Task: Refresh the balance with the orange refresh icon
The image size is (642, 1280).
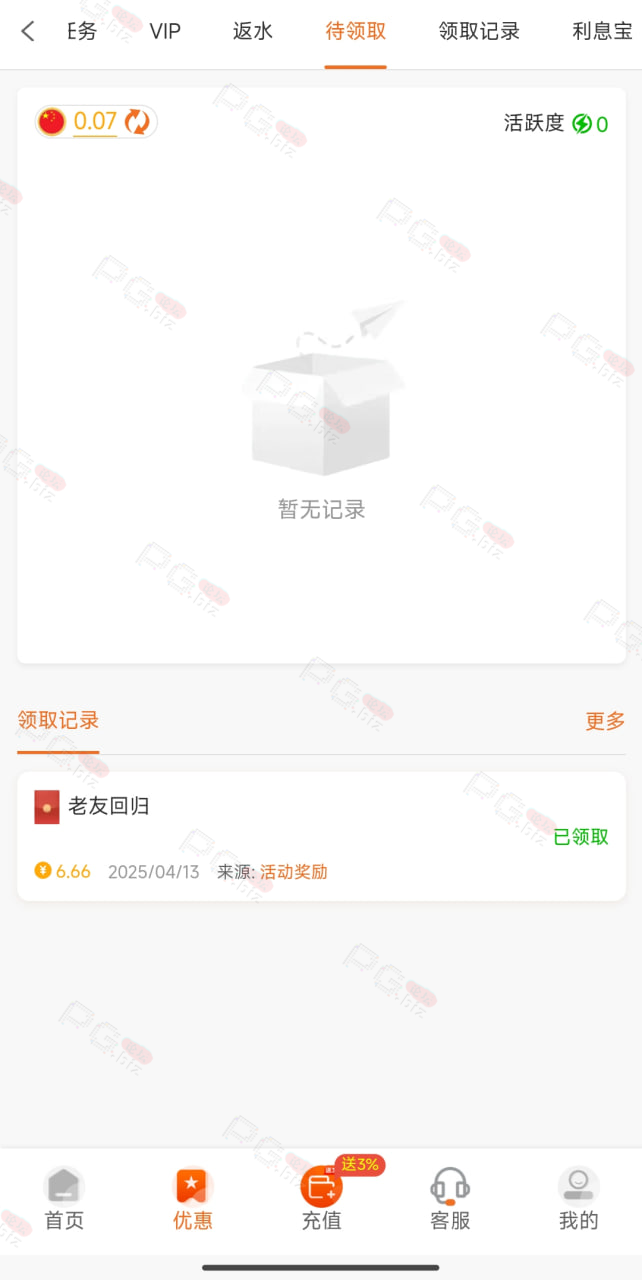Action: coord(137,122)
